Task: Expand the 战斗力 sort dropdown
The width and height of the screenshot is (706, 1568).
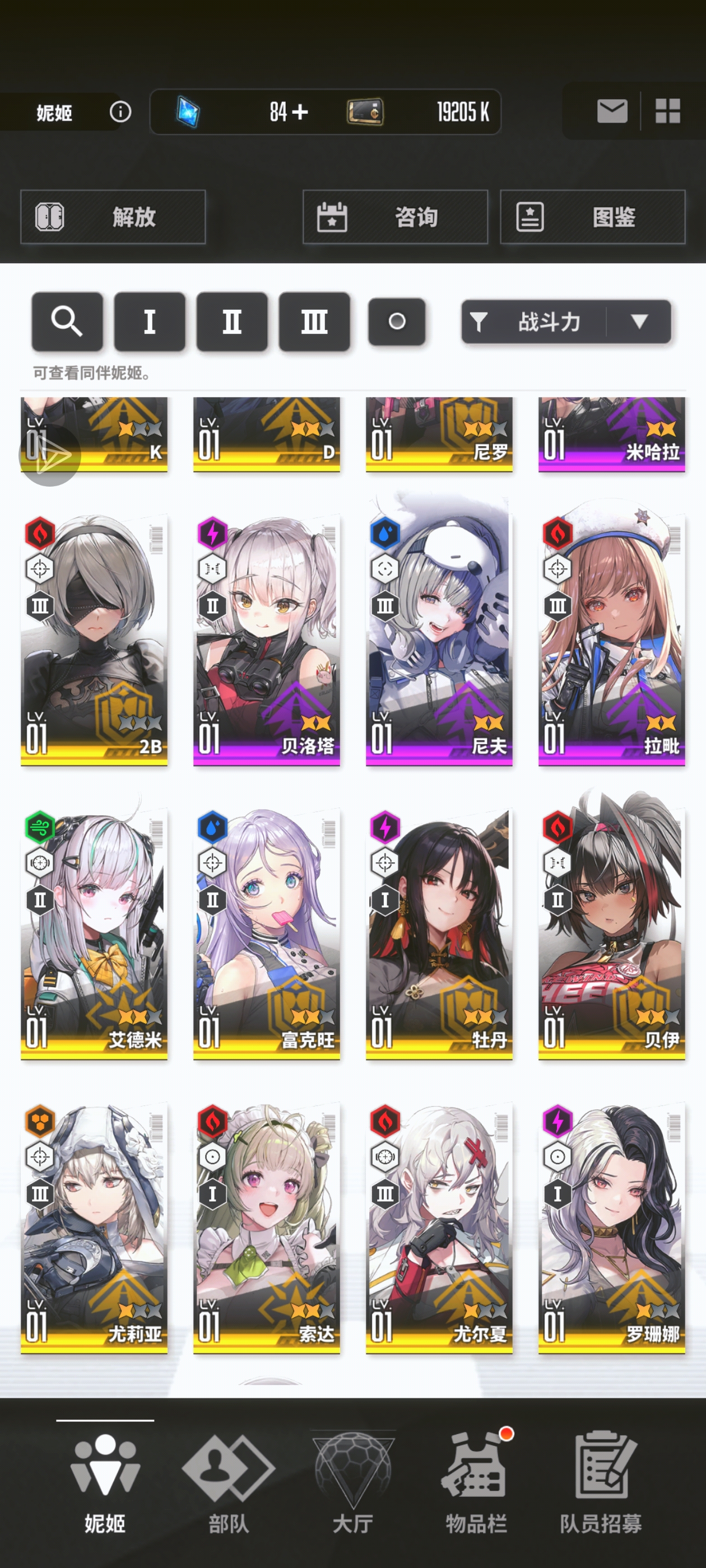Action: (x=638, y=321)
